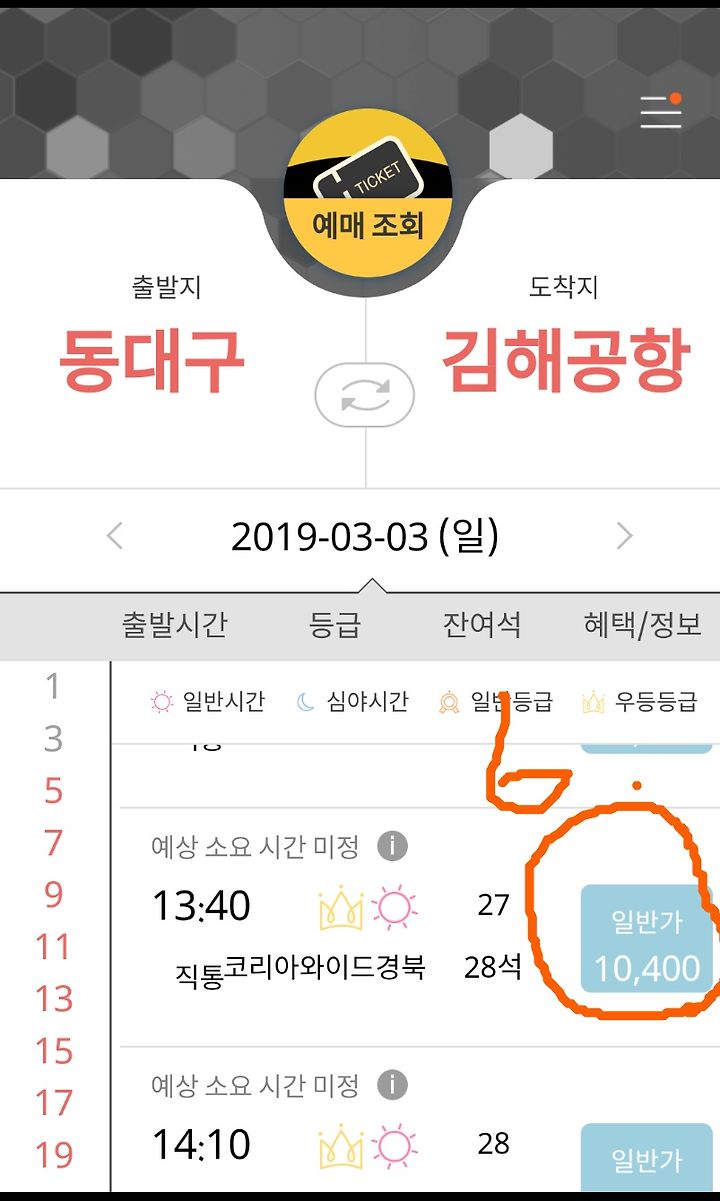Go to the next date
The height and width of the screenshot is (1201, 720).
coord(625,536)
